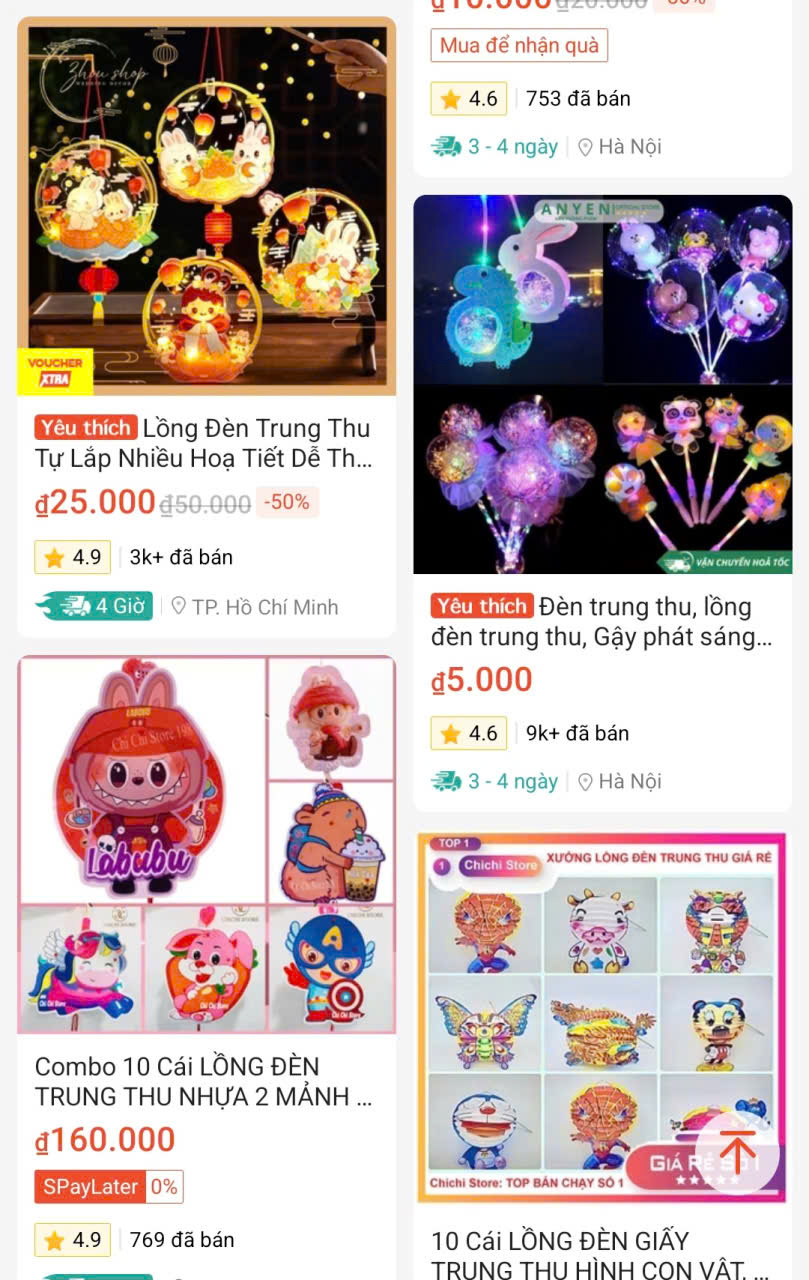The width and height of the screenshot is (809, 1280).
Task: Jump back to top with arrow button
Action: click(x=738, y=1152)
